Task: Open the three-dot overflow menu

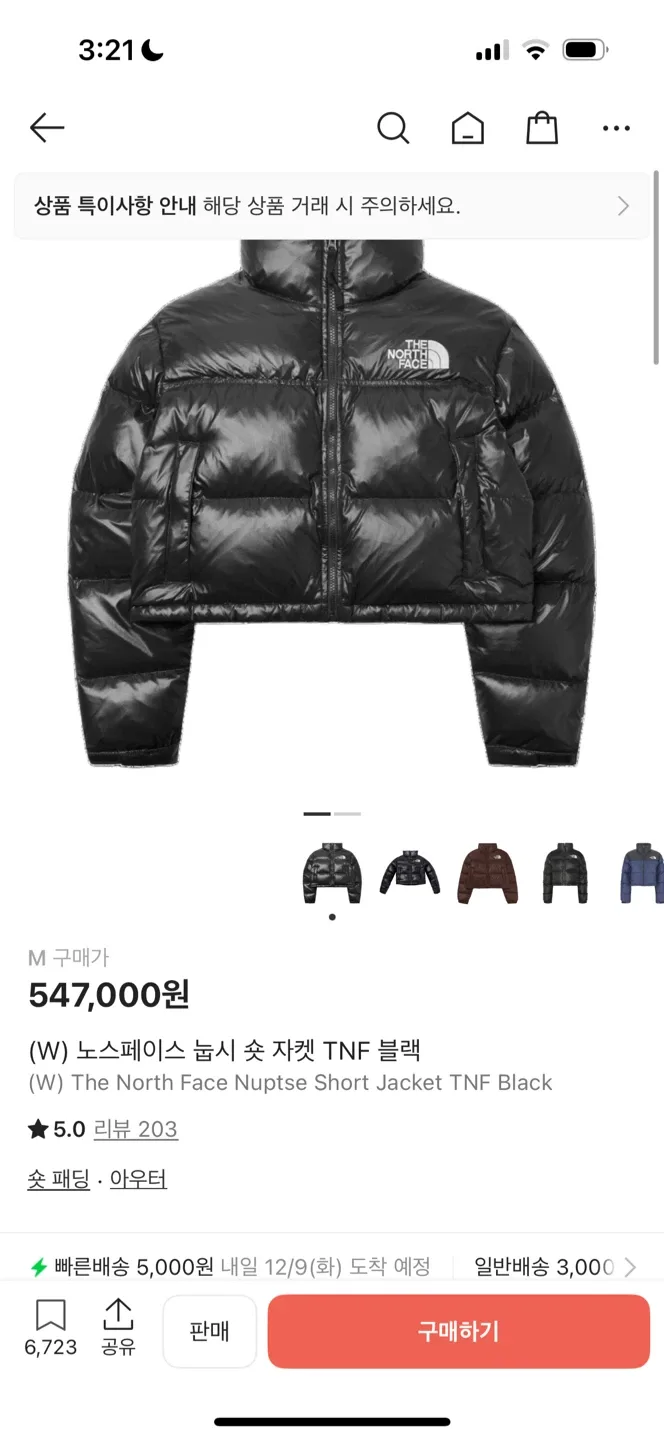Action: click(x=616, y=128)
